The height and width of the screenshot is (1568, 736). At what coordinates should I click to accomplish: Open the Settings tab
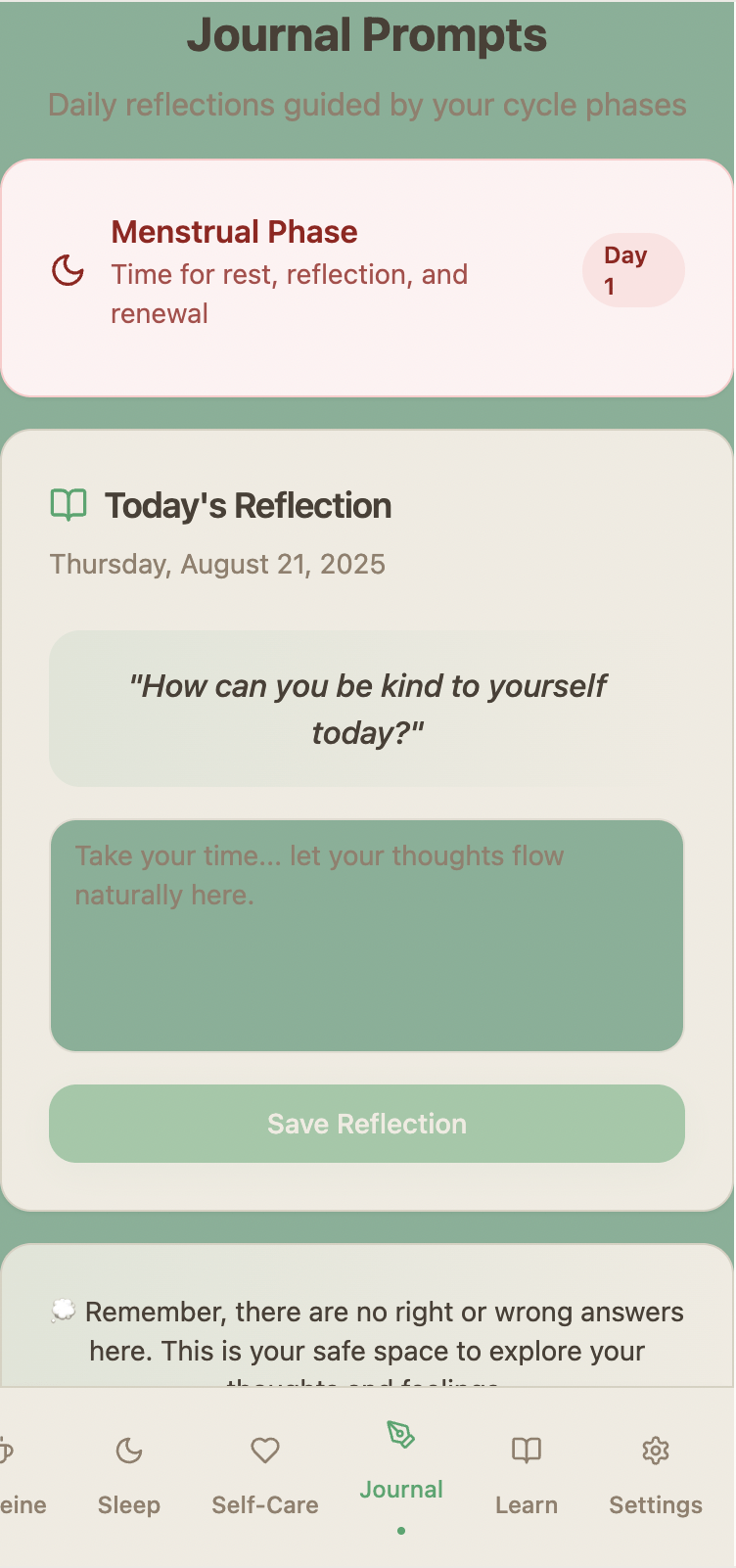tap(656, 1475)
